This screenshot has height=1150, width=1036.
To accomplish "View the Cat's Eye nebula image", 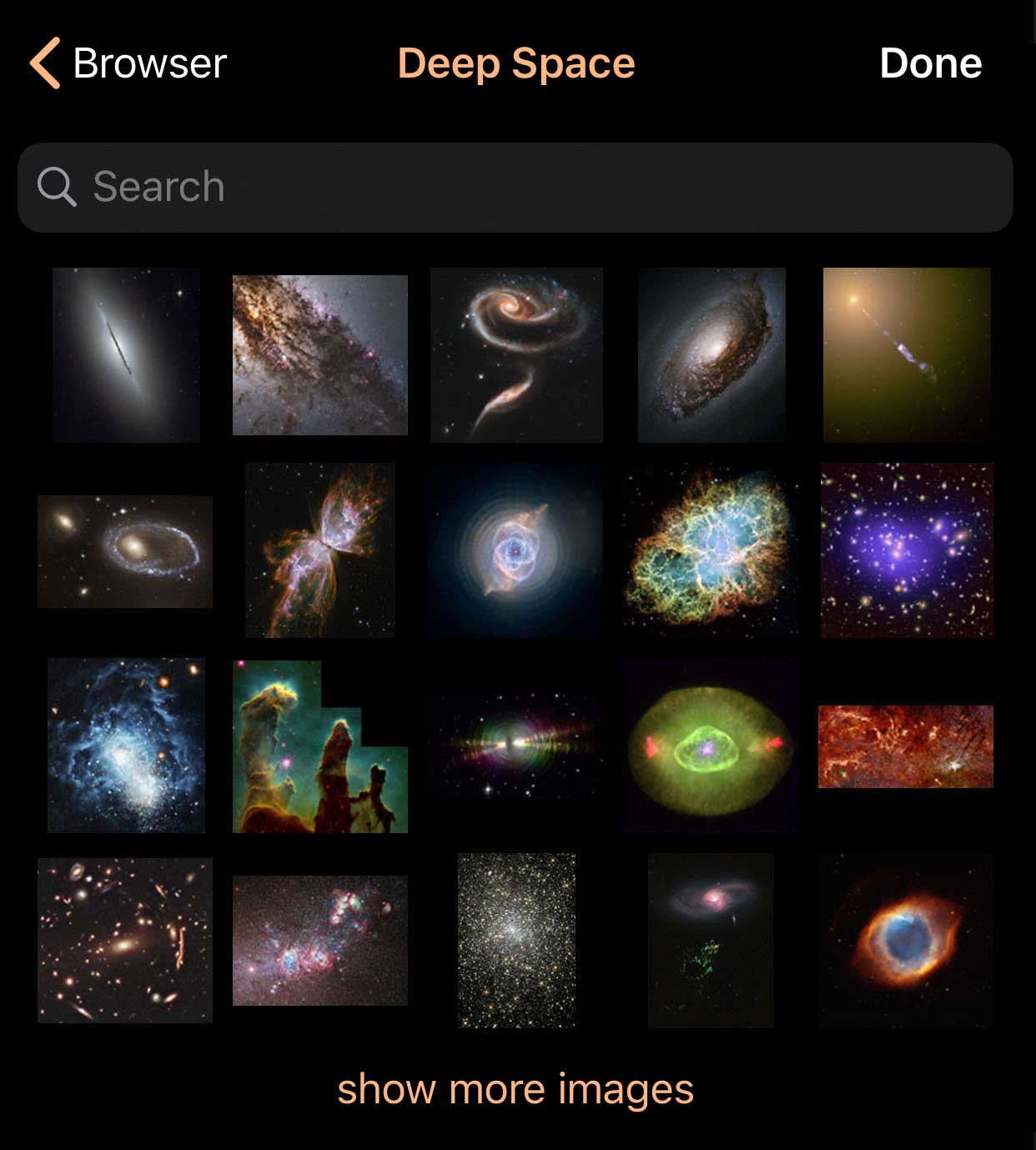I will (x=516, y=550).
